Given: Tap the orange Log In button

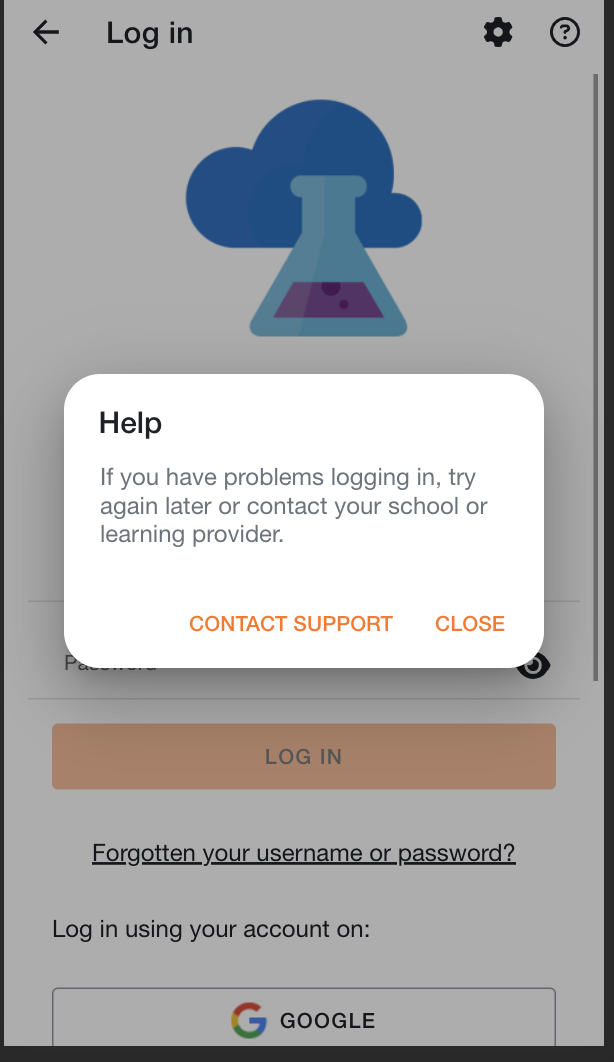Looking at the screenshot, I should (x=304, y=756).
